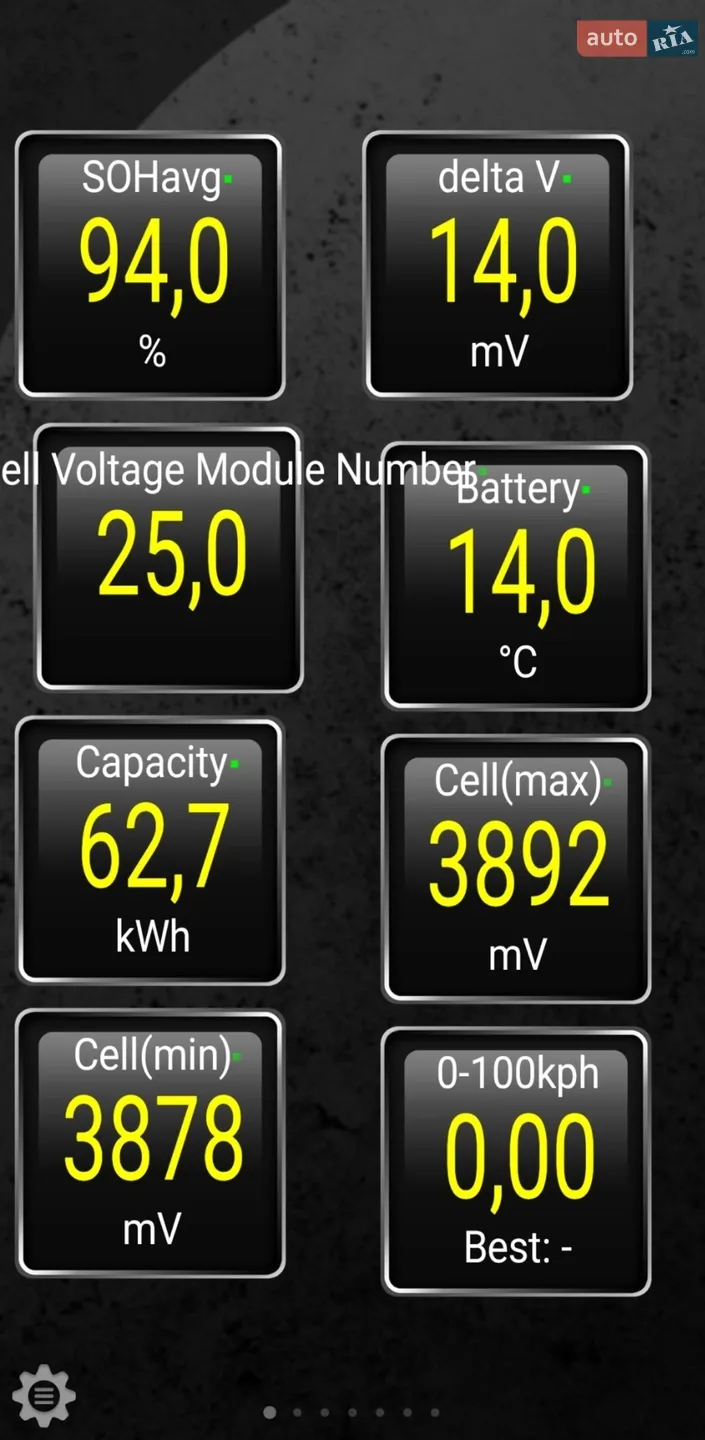Image resolution: width=705 pixels, height=1440 pixels.
Task: Tap the Cell(min) gauge
Action: (151, 1144)
